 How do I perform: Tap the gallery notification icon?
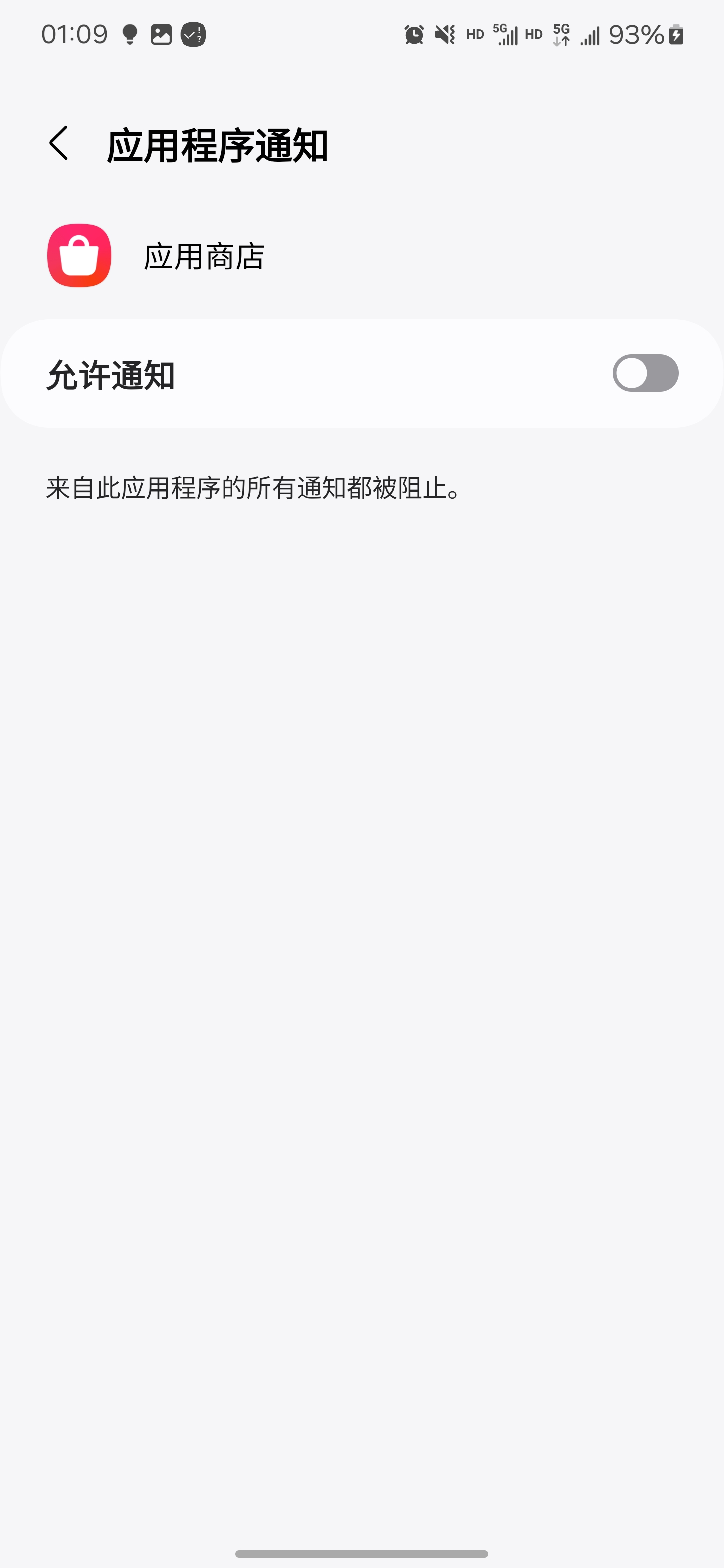[x=161, y=35]
